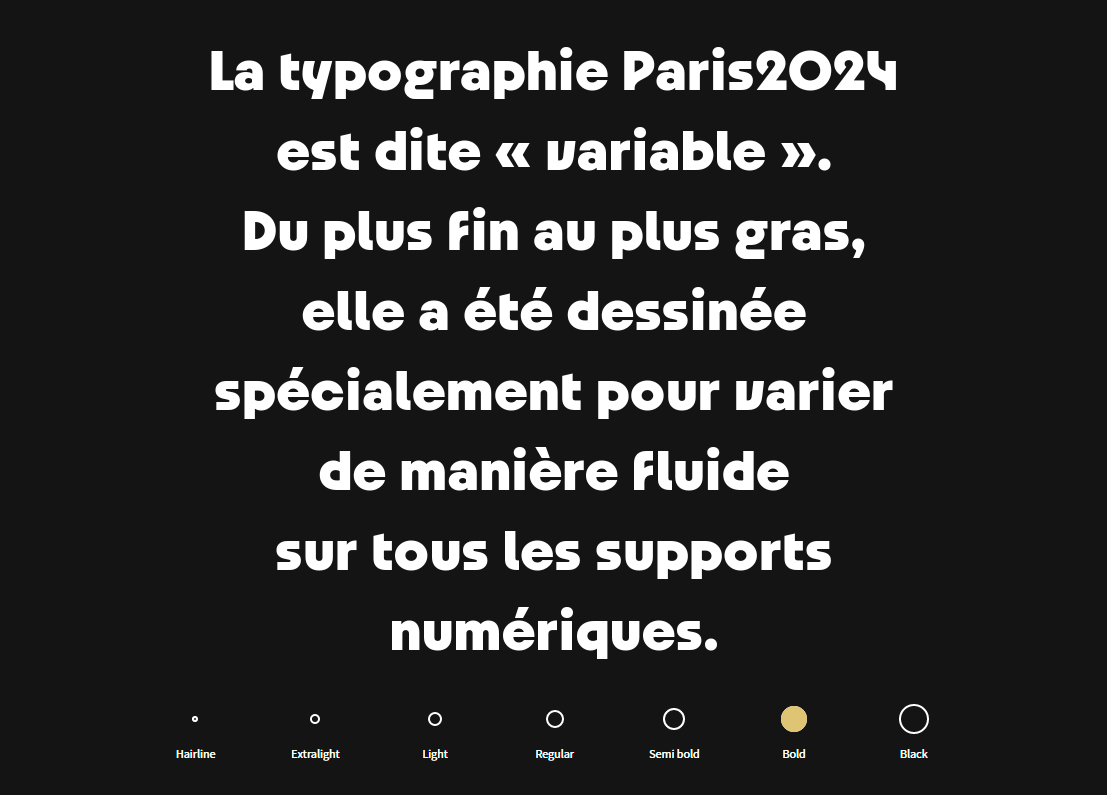Set the font weight to Regular
1107x795 pixels.
(x=555, y=719)
